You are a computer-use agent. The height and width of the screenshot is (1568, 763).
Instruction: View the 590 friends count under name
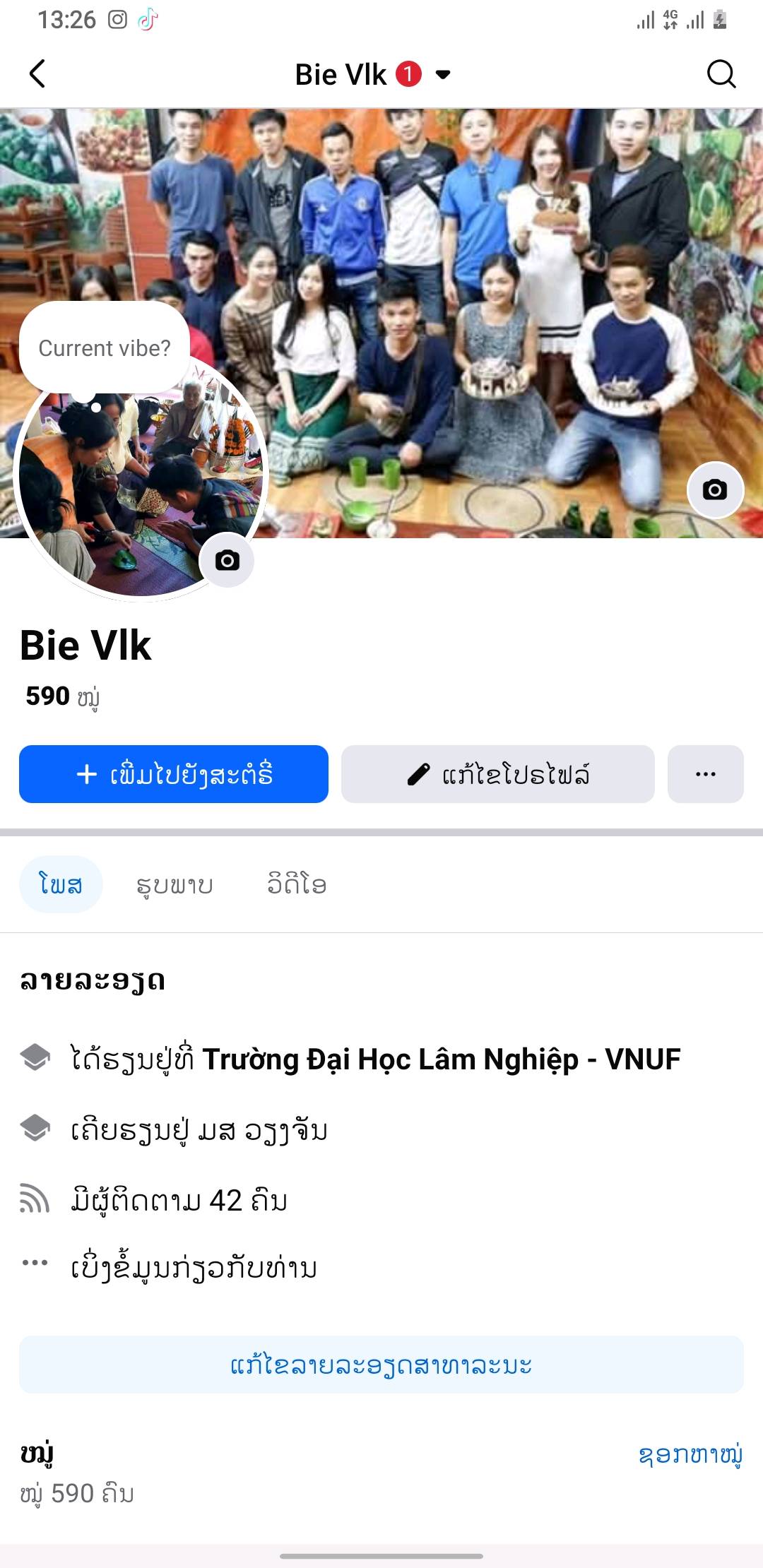62,696
